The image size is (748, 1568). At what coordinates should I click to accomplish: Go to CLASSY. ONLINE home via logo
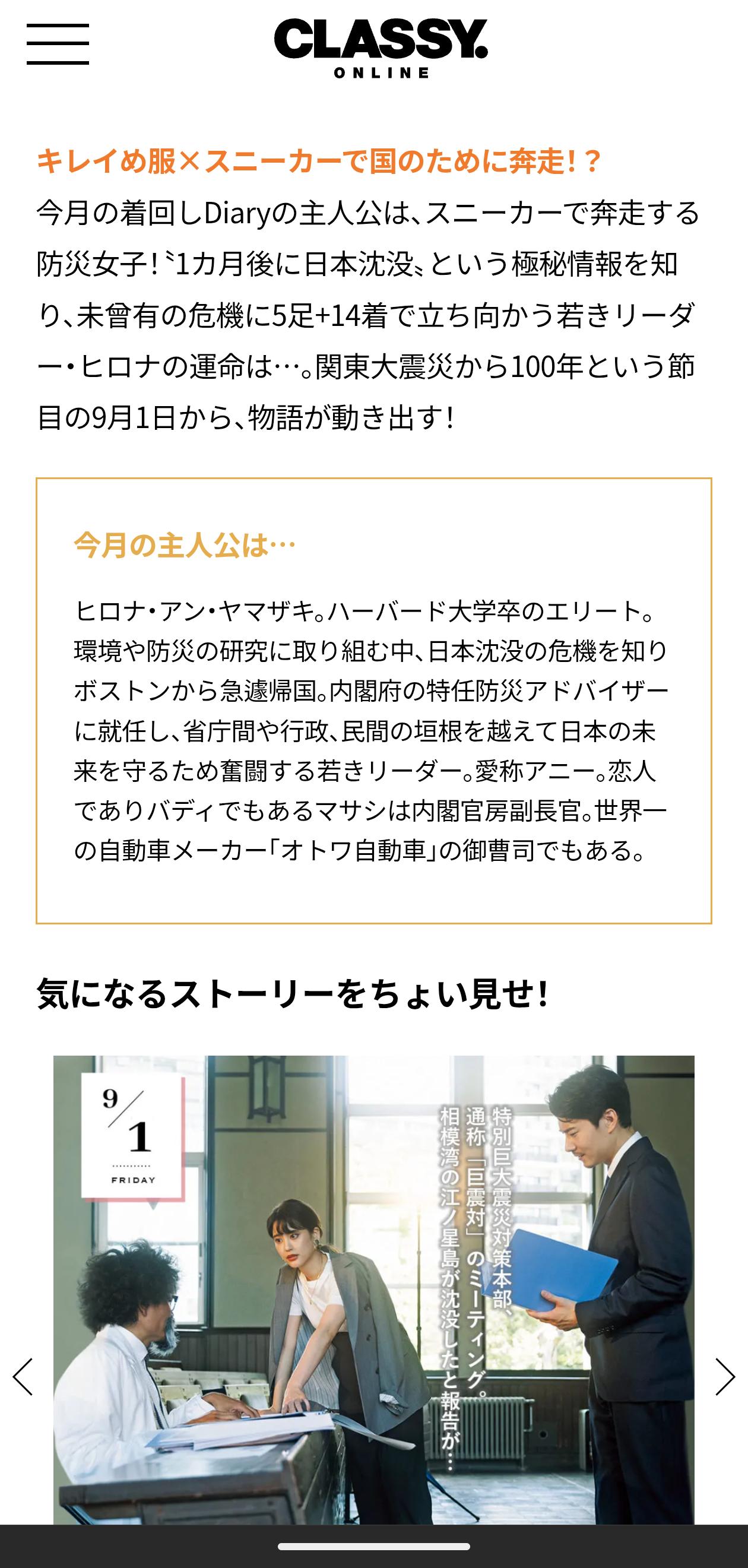pos(381,47)
